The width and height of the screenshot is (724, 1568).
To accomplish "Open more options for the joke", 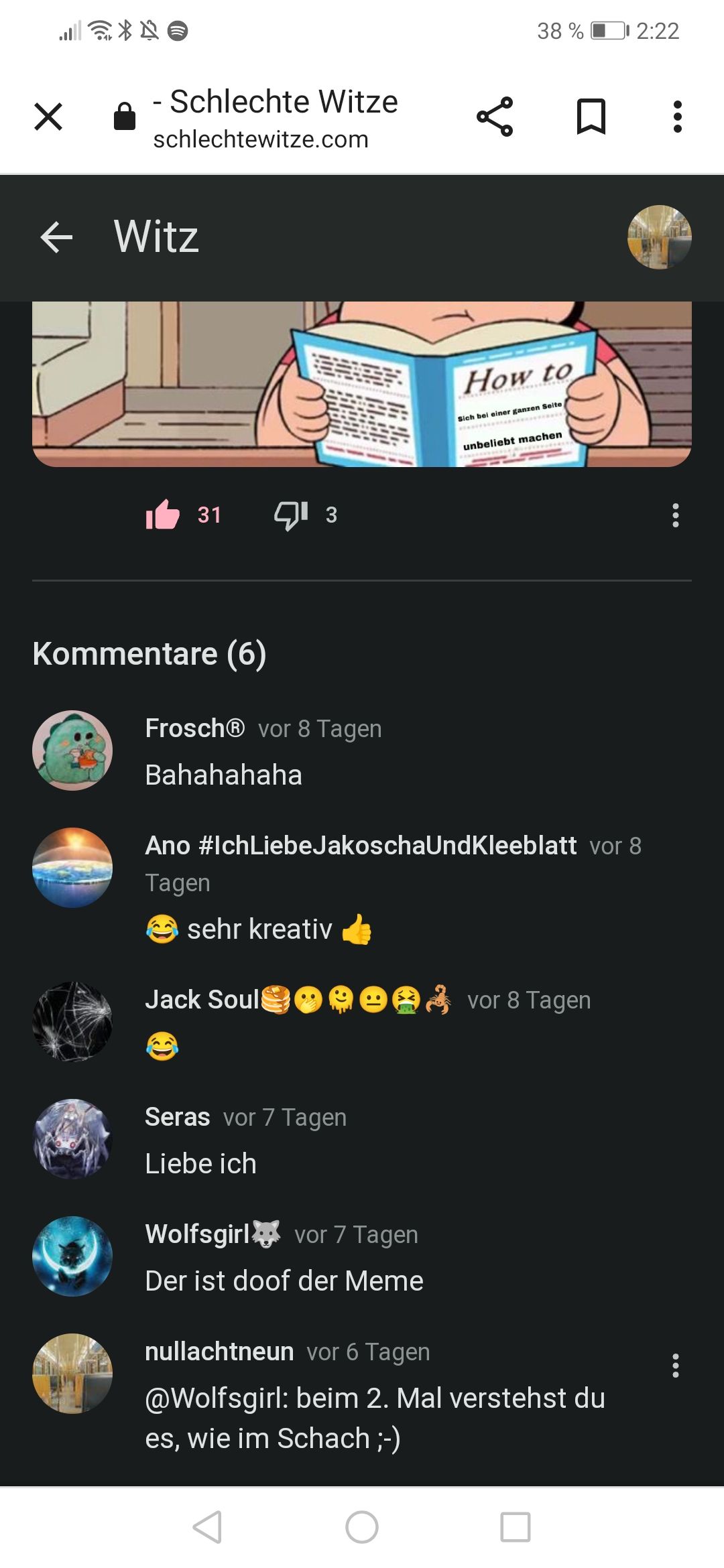I will tap(675, 515).
